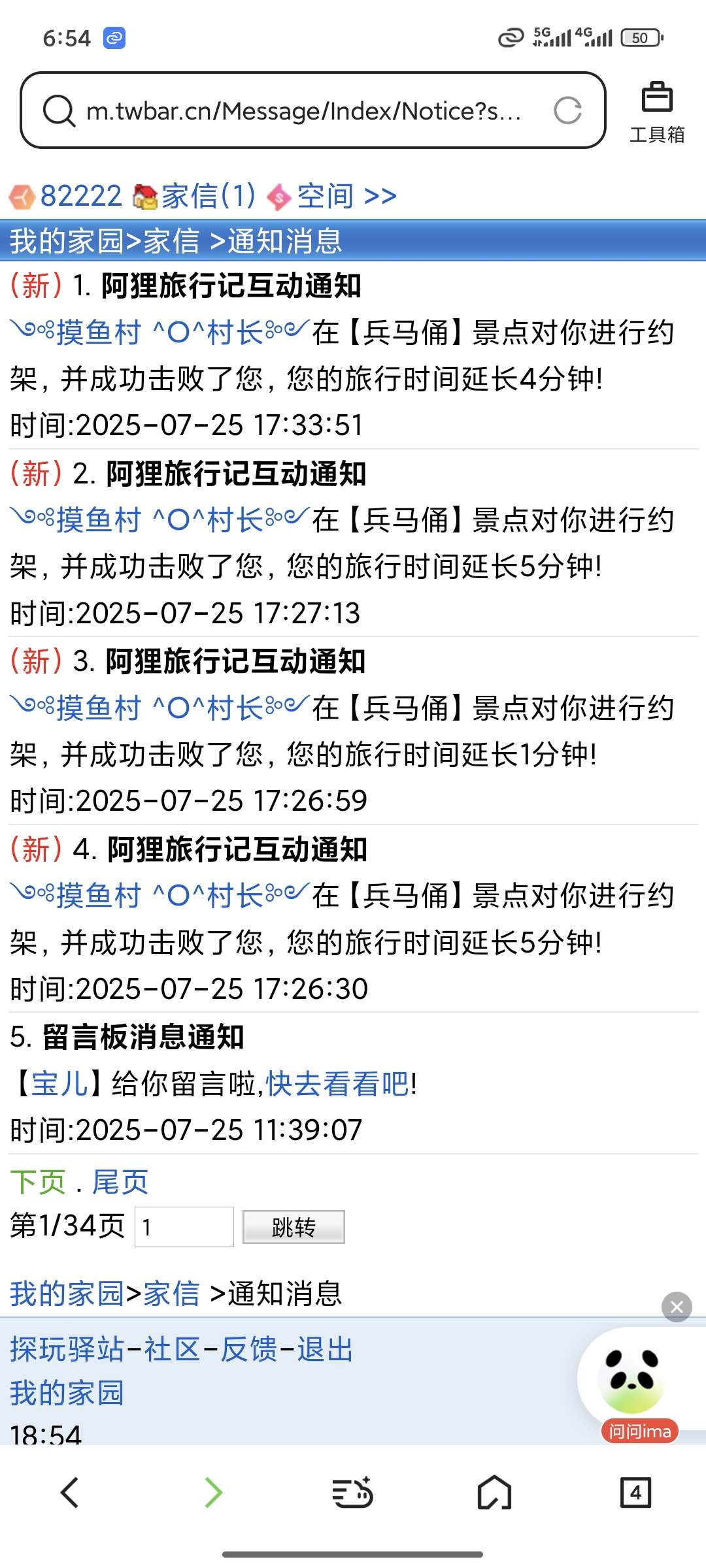Jump to last page with 尾页
The image size is (706, 1568).
(x=120, y=1182)
